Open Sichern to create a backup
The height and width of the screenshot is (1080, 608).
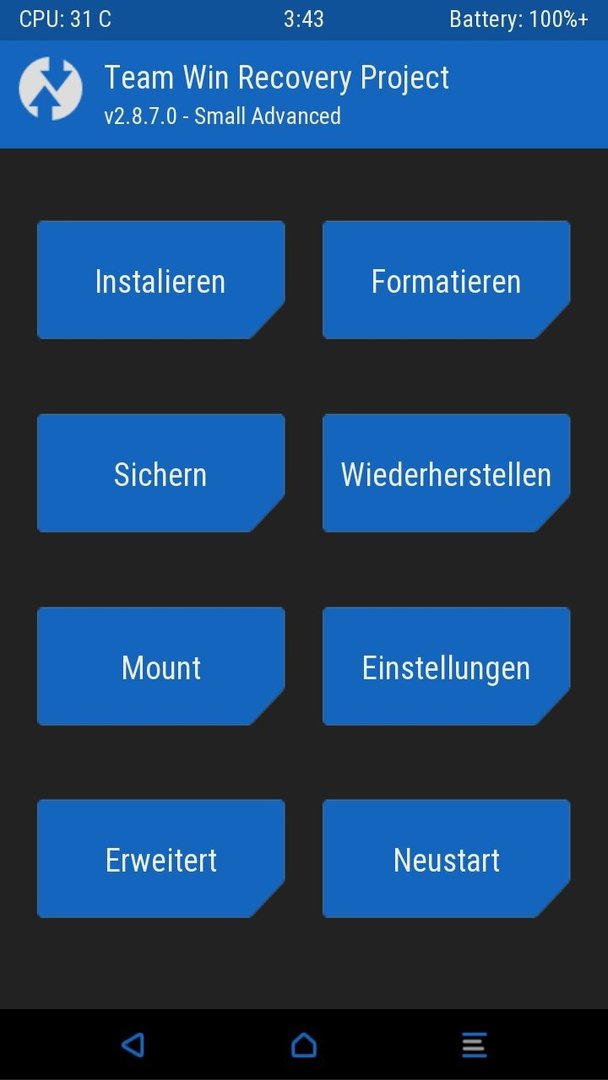(160, 473)
